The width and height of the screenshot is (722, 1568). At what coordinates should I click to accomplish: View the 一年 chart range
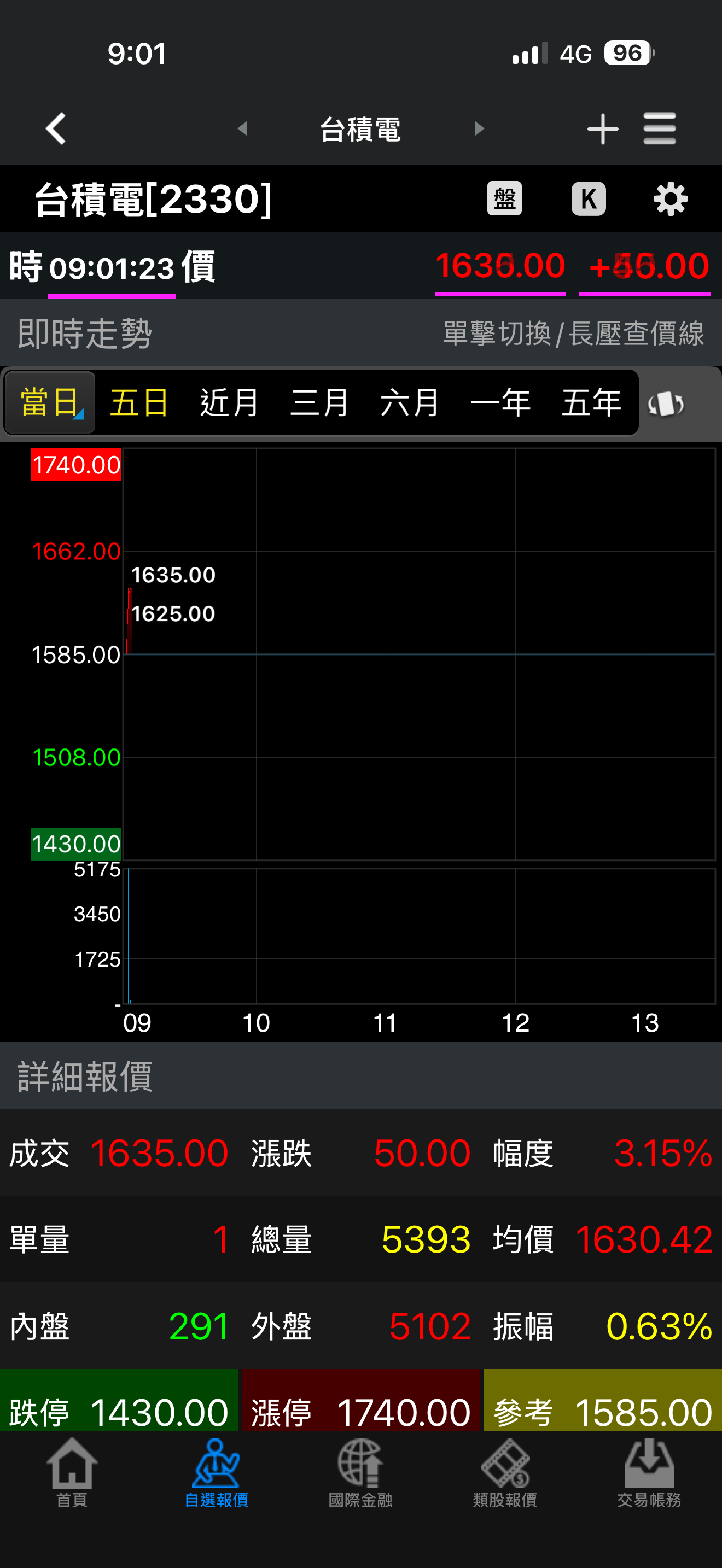coord(500,402)
